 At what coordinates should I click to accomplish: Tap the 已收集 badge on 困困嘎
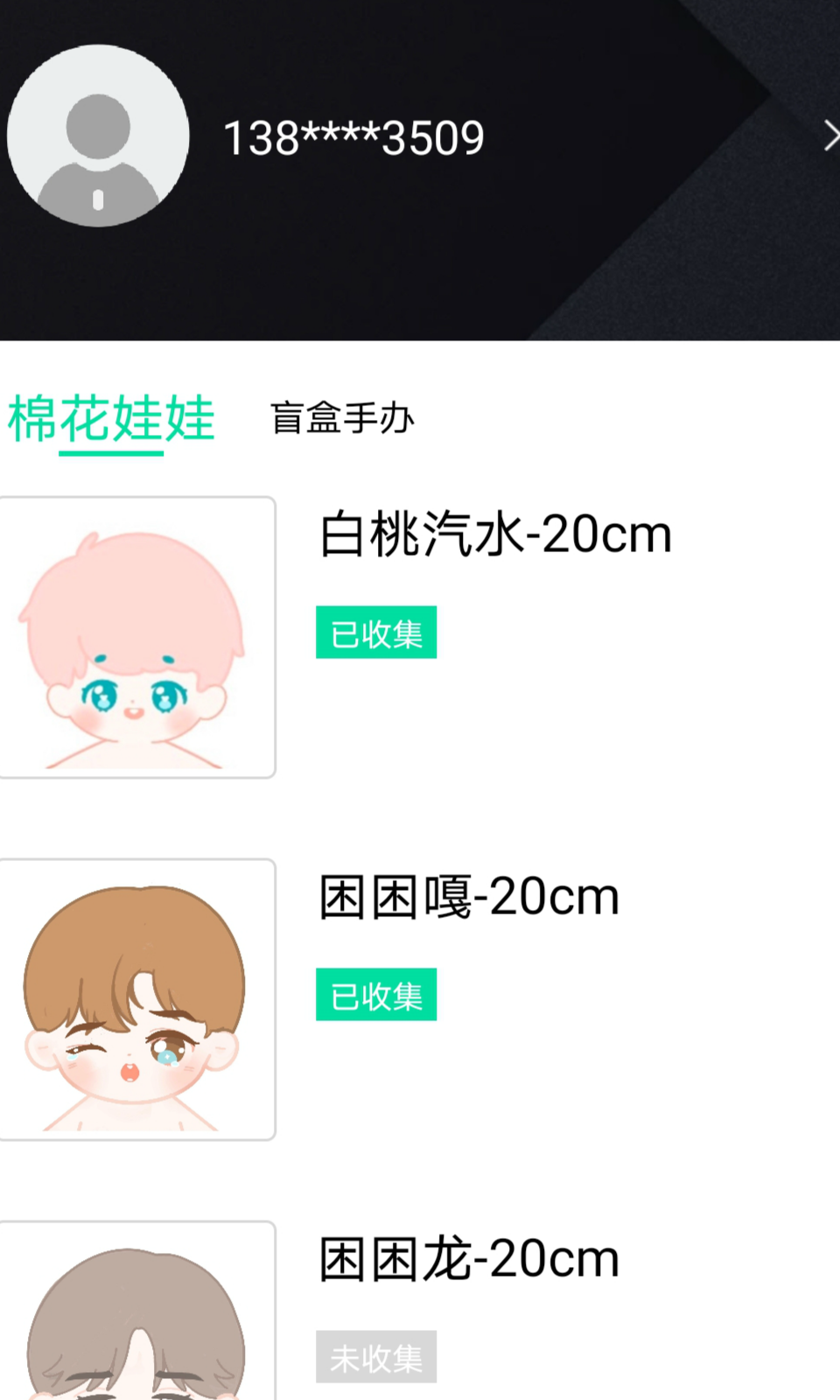tap(375, 993)
